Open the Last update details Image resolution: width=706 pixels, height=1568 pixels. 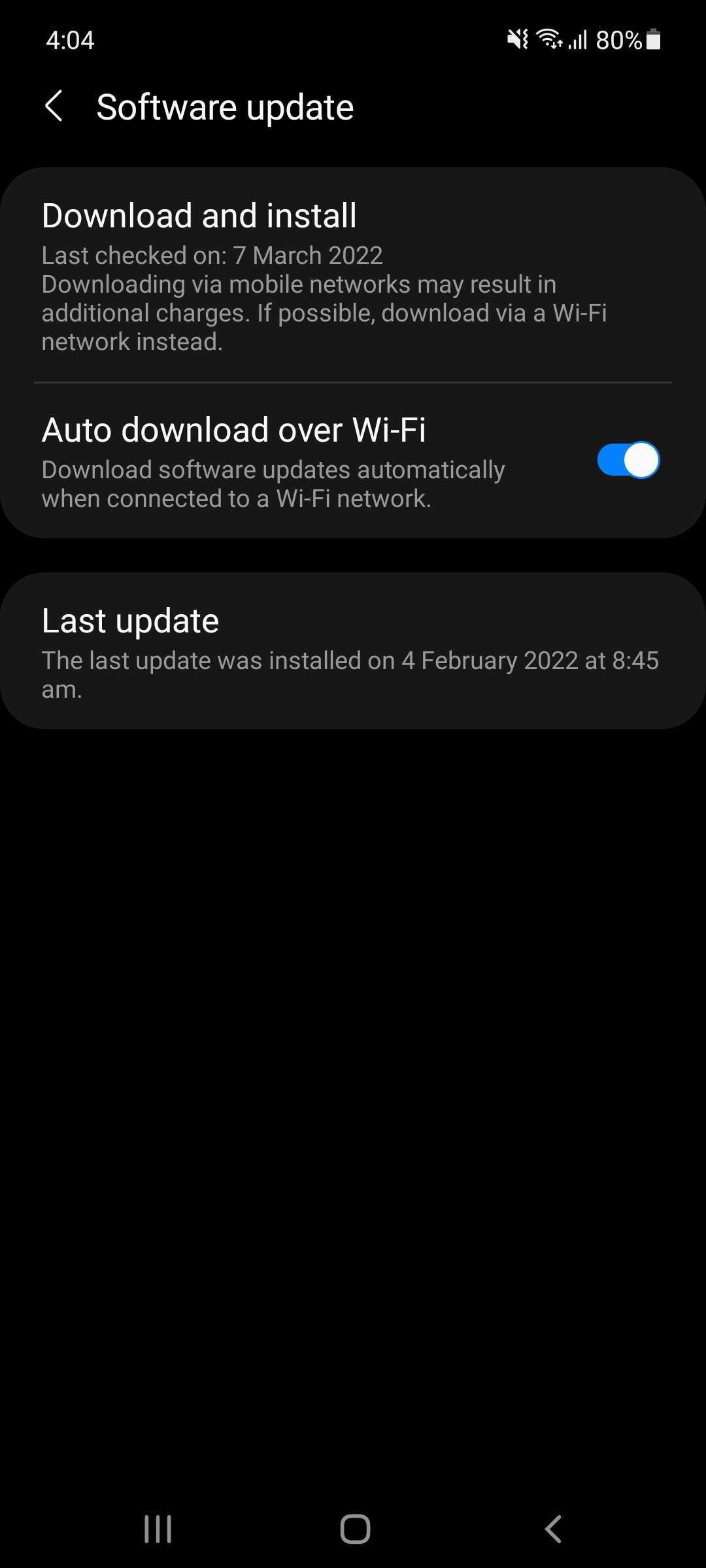[x=353, y=651]
